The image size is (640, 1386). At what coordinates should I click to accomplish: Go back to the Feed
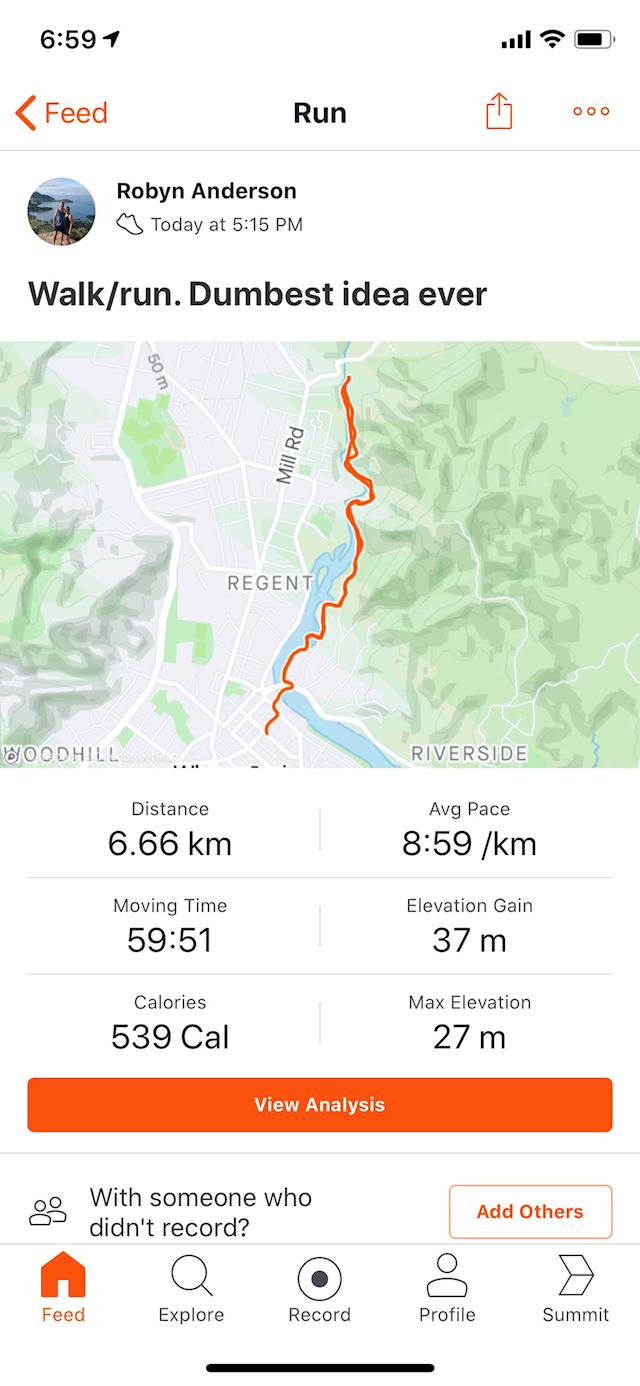click(x=62, y=113)
